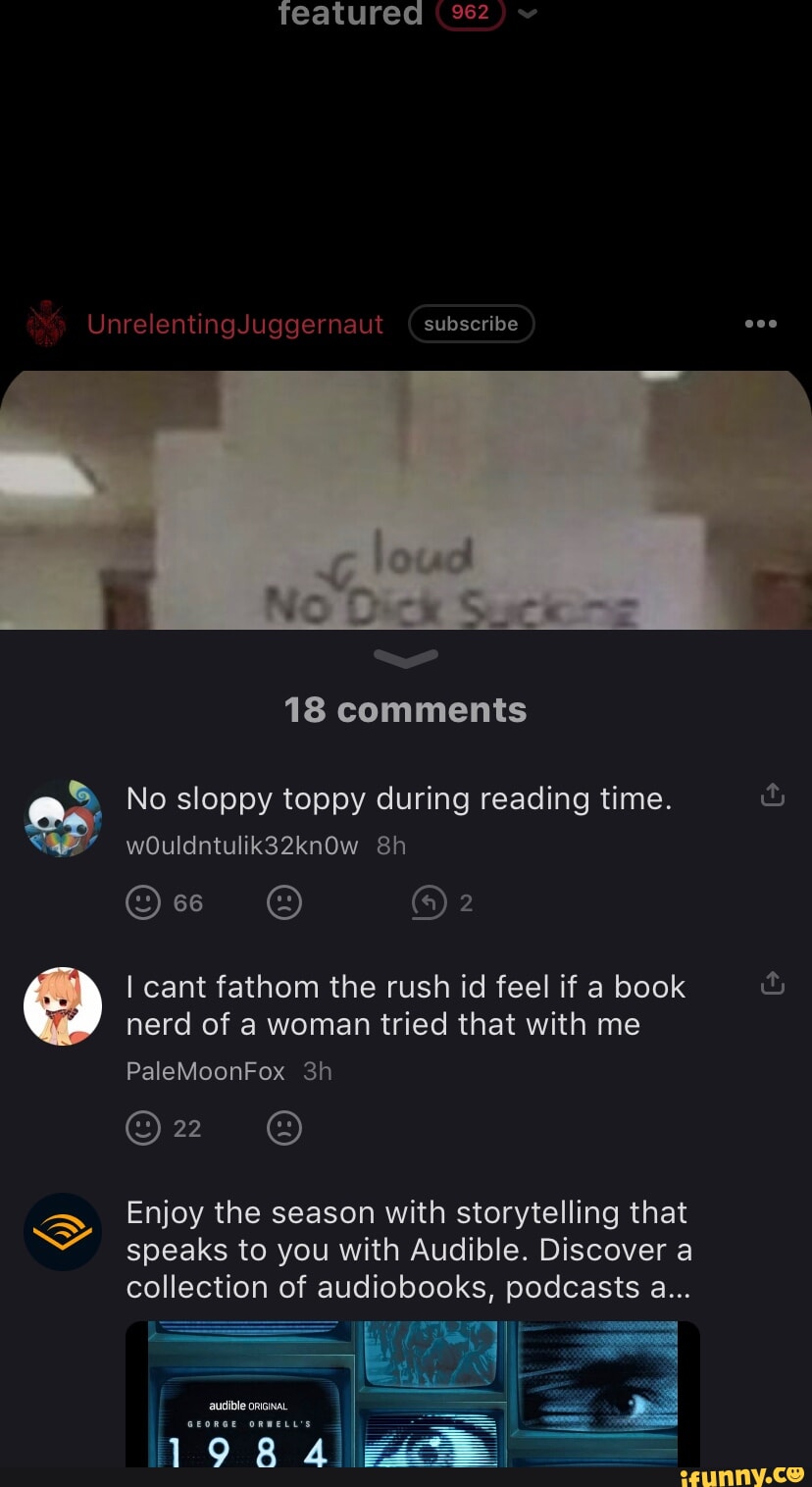
Task: Open the post's three-dot overflow menu
Action: 760,323
